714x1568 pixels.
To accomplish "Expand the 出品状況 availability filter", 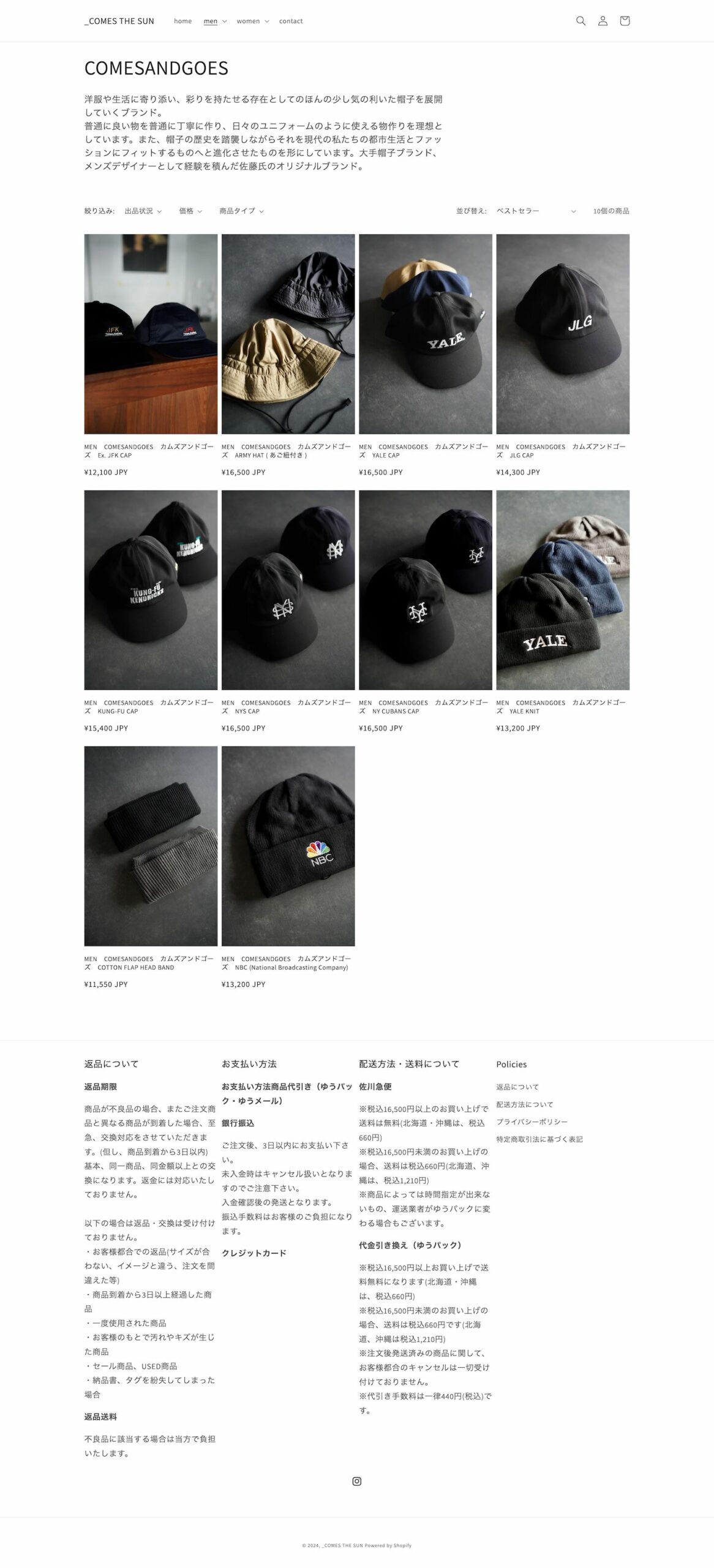I will (143, 211).
